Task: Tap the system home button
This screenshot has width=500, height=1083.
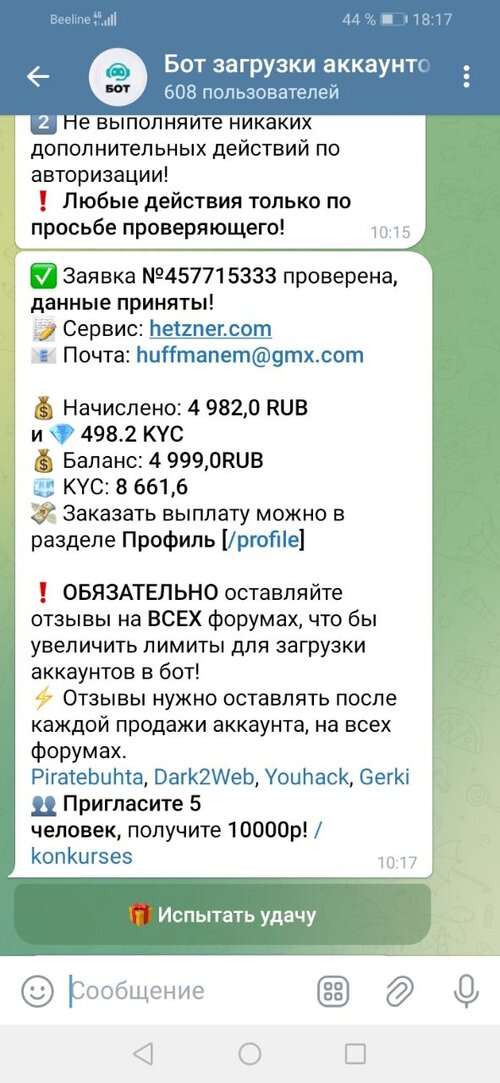Action: (x=250, y=1054)
